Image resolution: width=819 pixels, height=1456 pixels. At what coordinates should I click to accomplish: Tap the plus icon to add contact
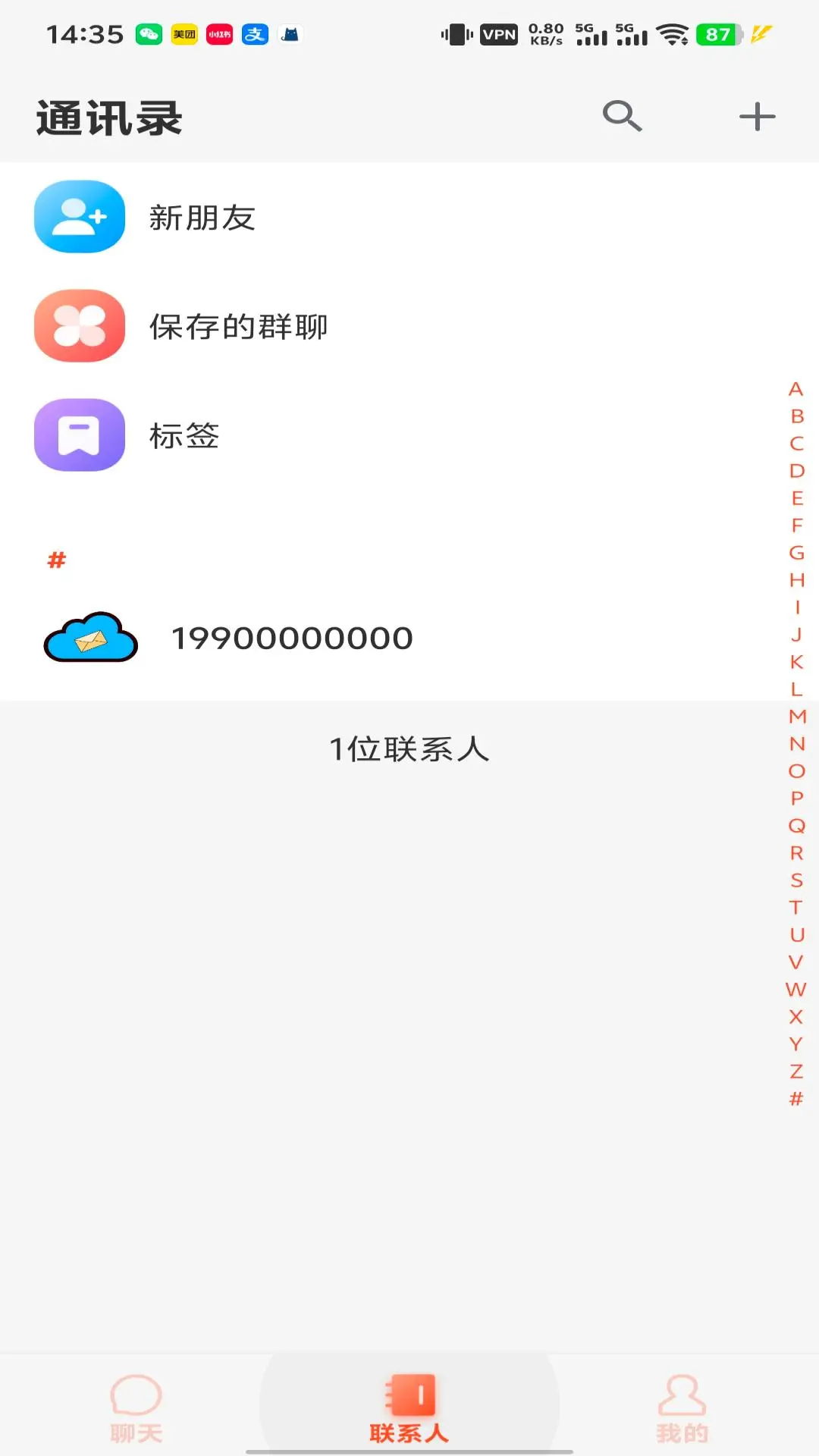click(756, 117)
